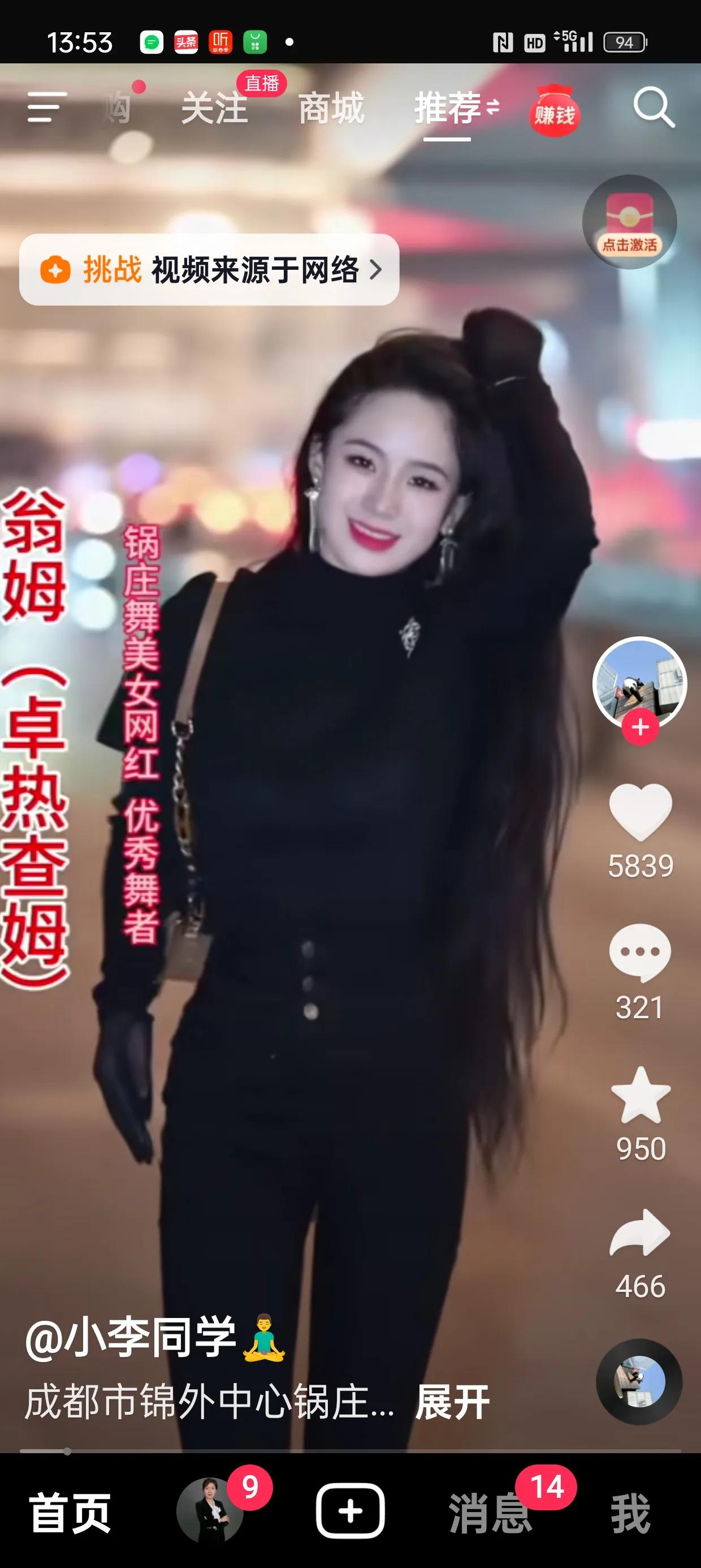Open @小李同学 profile name
Image resolution: width=701 pixels, height=1568 pixels.
(x=130, y=1337)
